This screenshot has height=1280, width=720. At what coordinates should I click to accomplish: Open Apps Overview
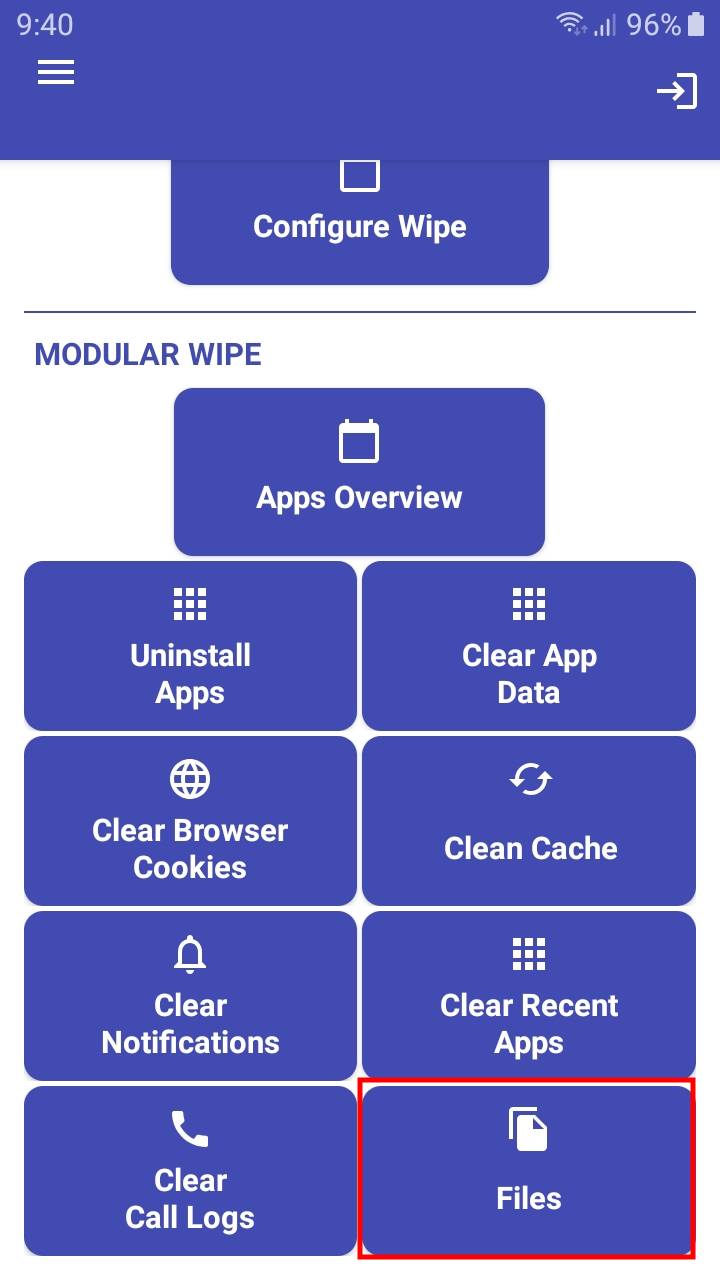360,472
